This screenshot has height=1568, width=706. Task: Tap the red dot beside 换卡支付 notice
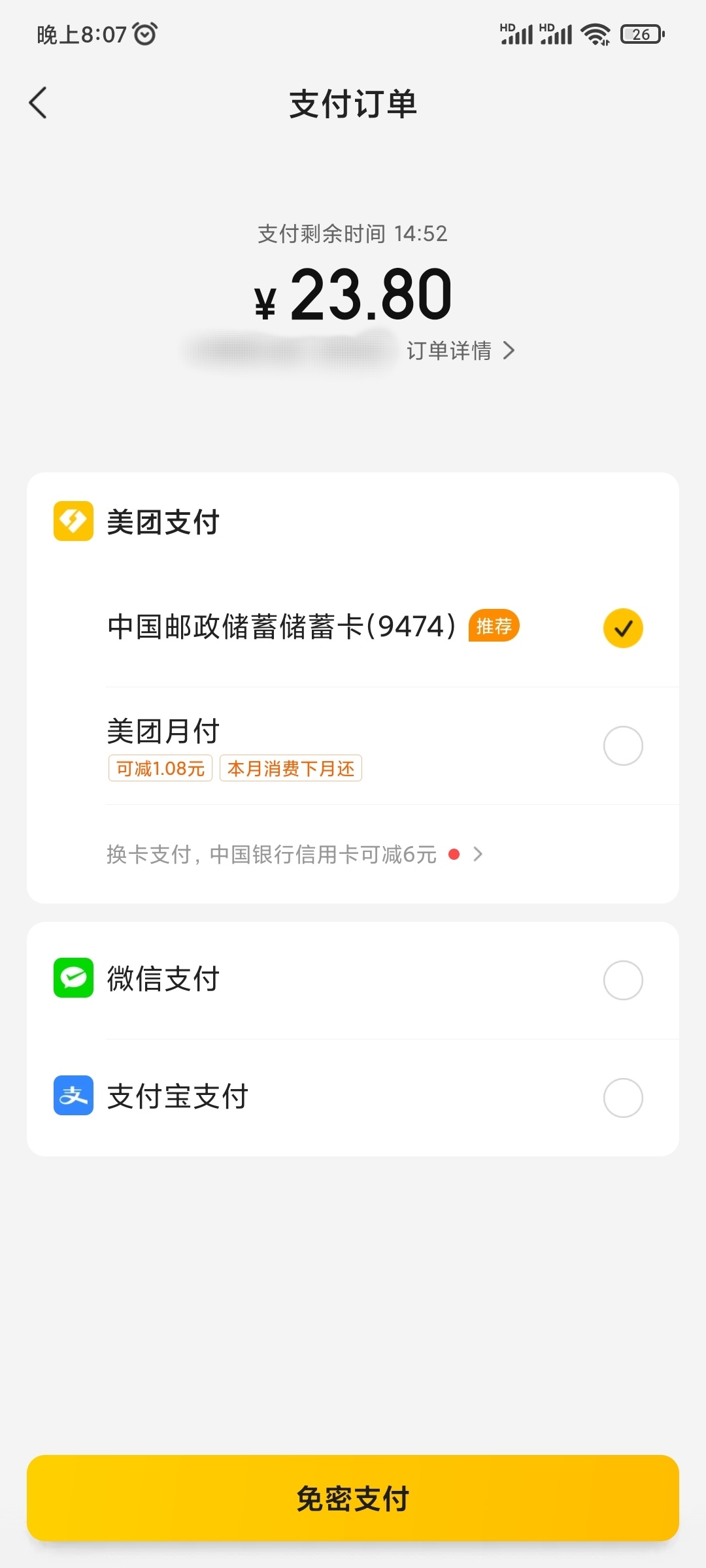454,853
